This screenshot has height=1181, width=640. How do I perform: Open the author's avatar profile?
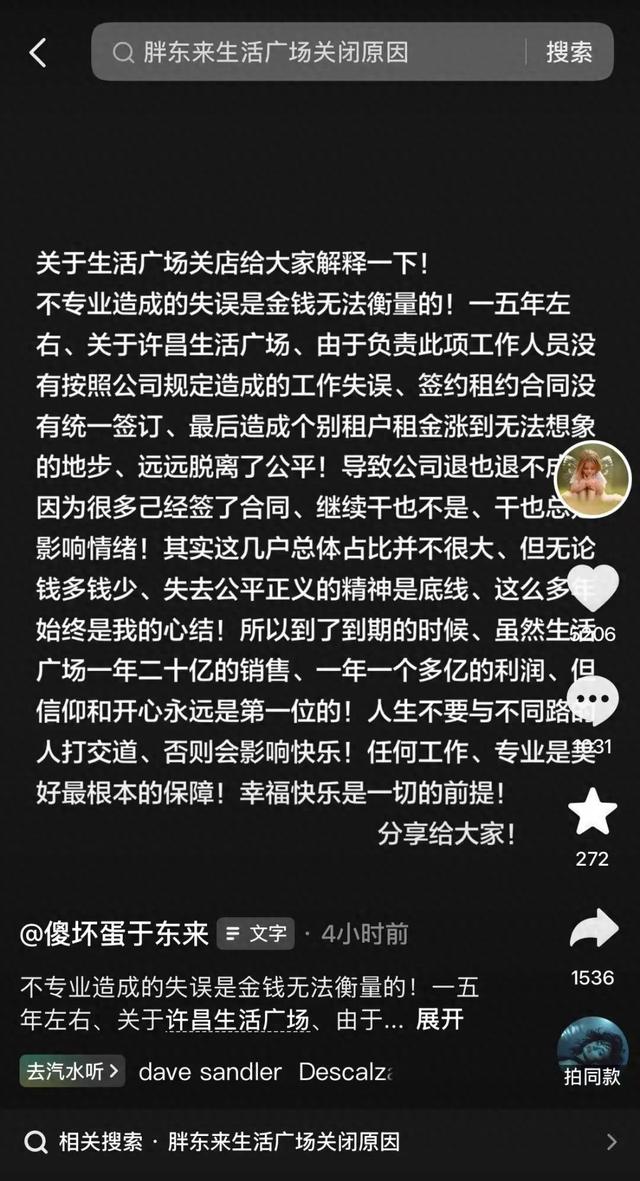click(x=593, y=479)
